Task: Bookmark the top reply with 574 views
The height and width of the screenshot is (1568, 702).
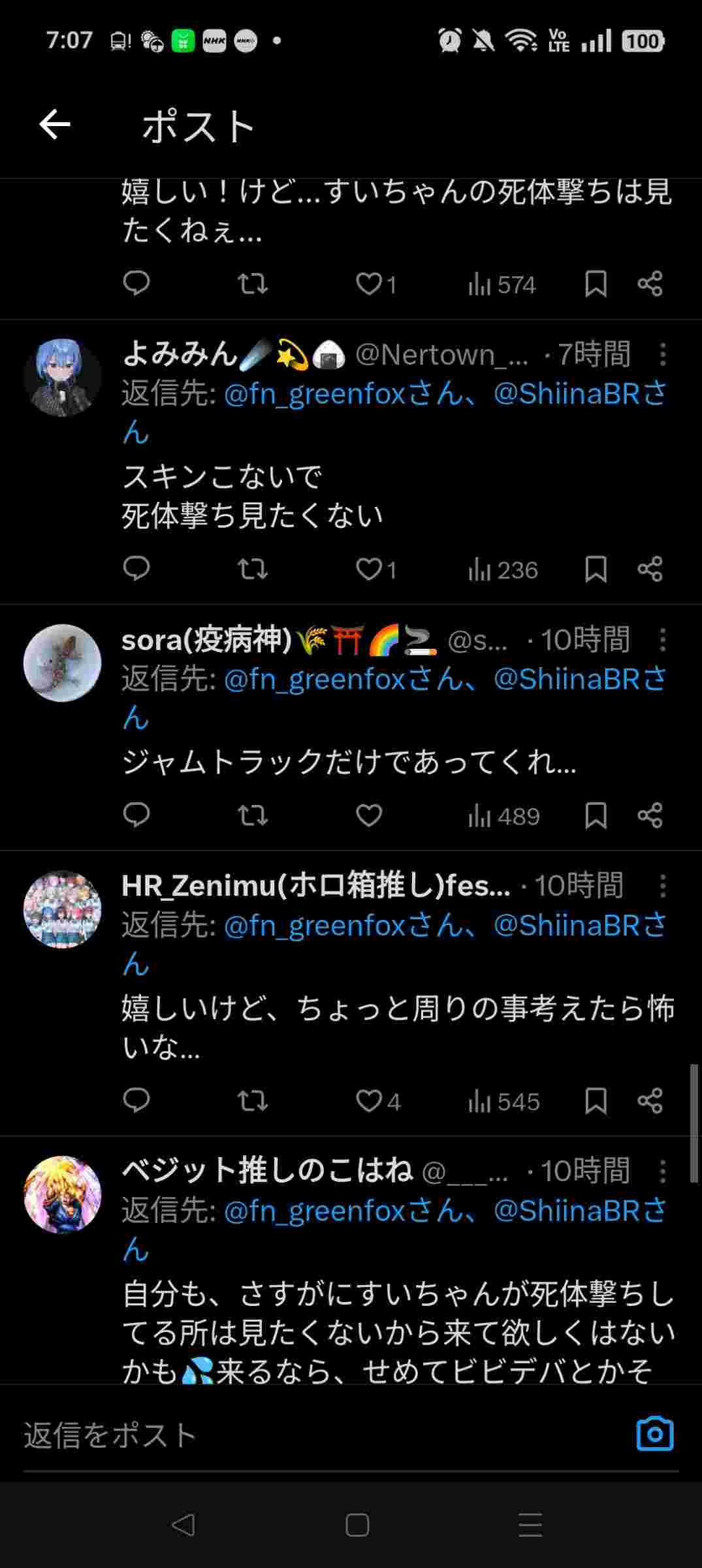Action: point(596,284)
